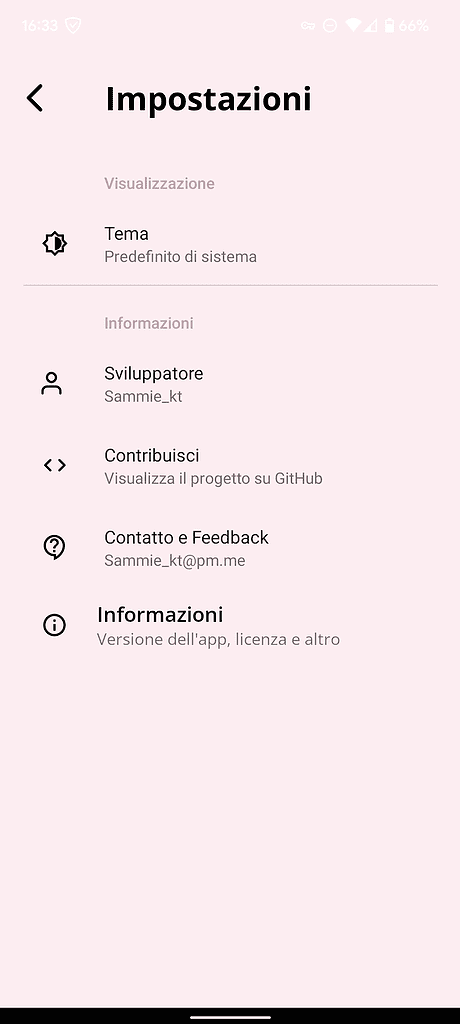Open Contribuisci to view the GitHub project
The height and width of the screenshot is (1024, 460).
pos(230,466)
